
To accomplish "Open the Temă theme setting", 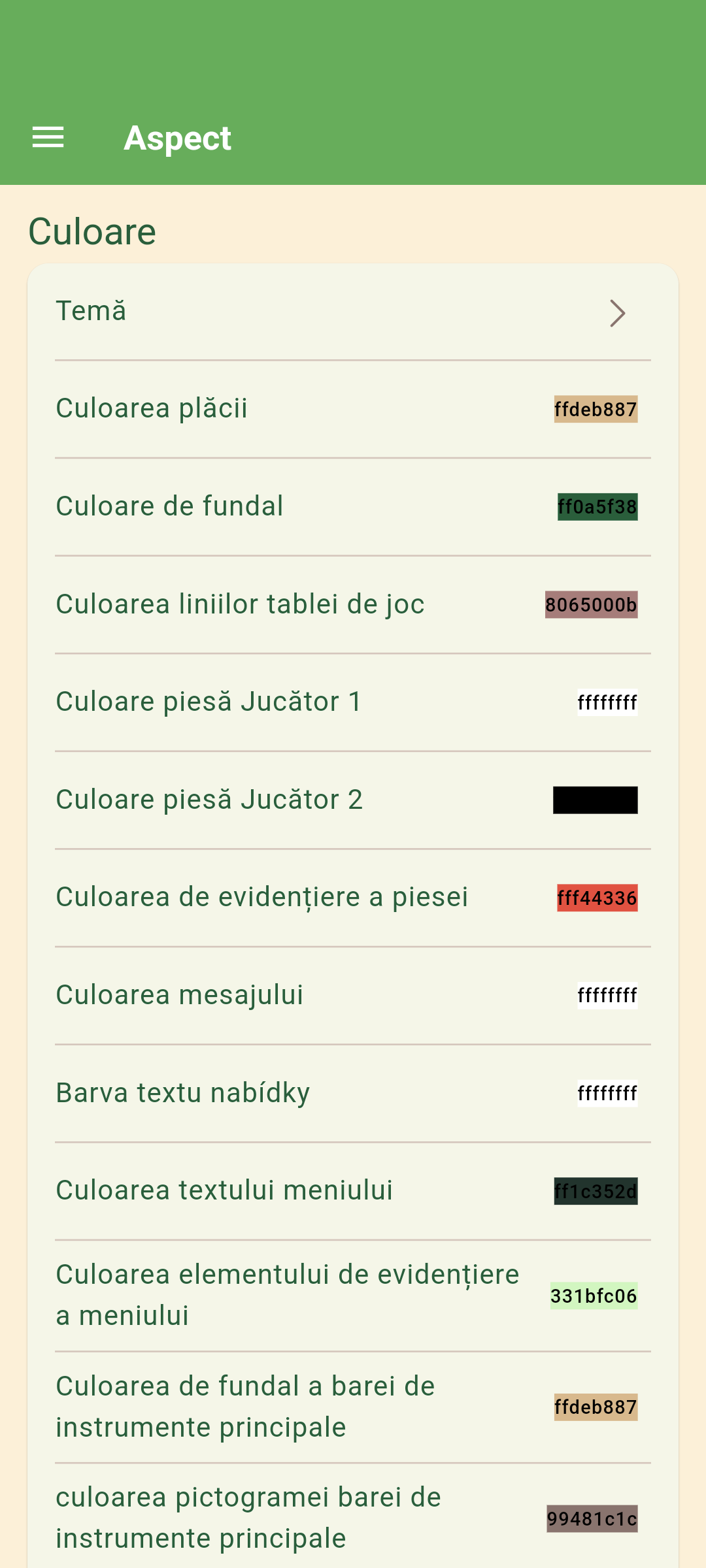I will point(353,312).
